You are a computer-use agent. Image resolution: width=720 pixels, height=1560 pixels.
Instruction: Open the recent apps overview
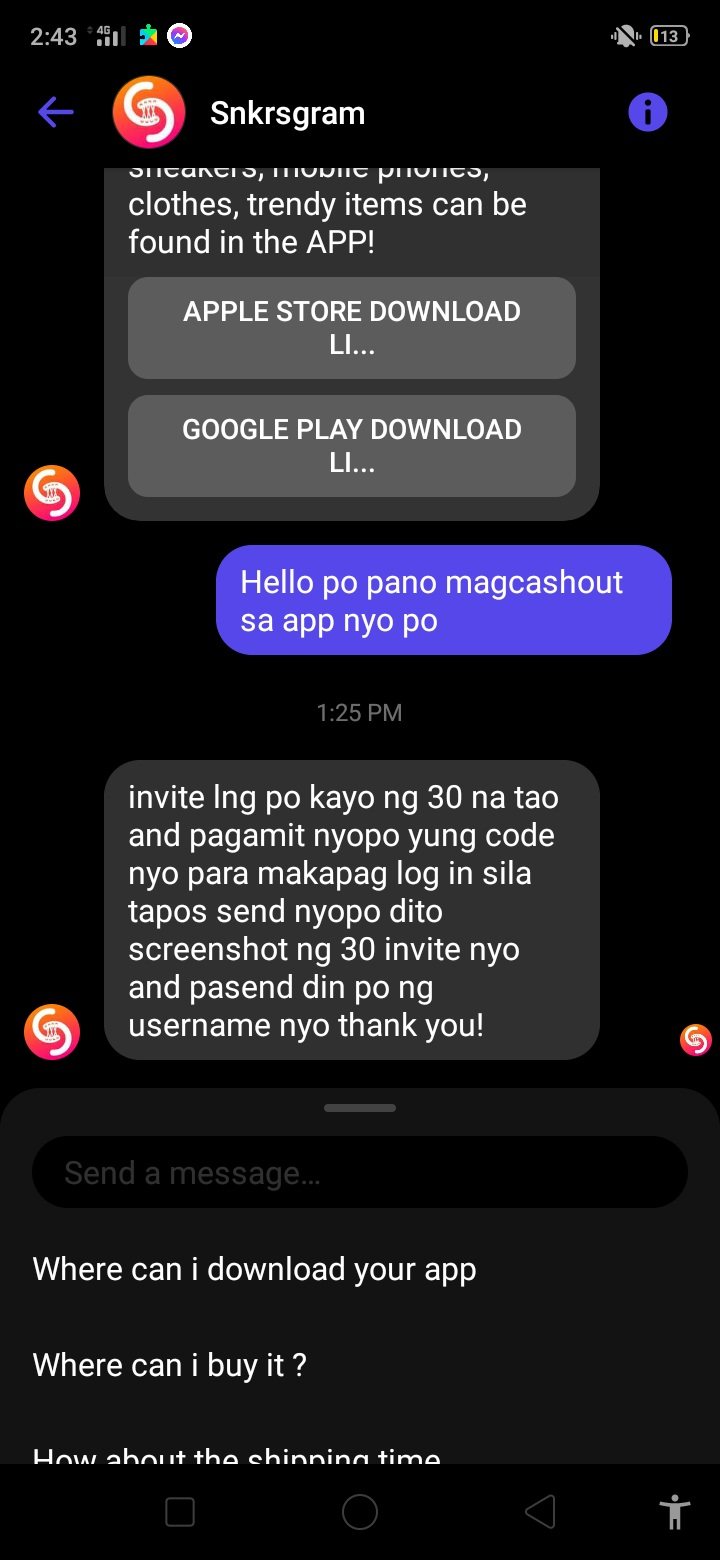click(180, 1512)
